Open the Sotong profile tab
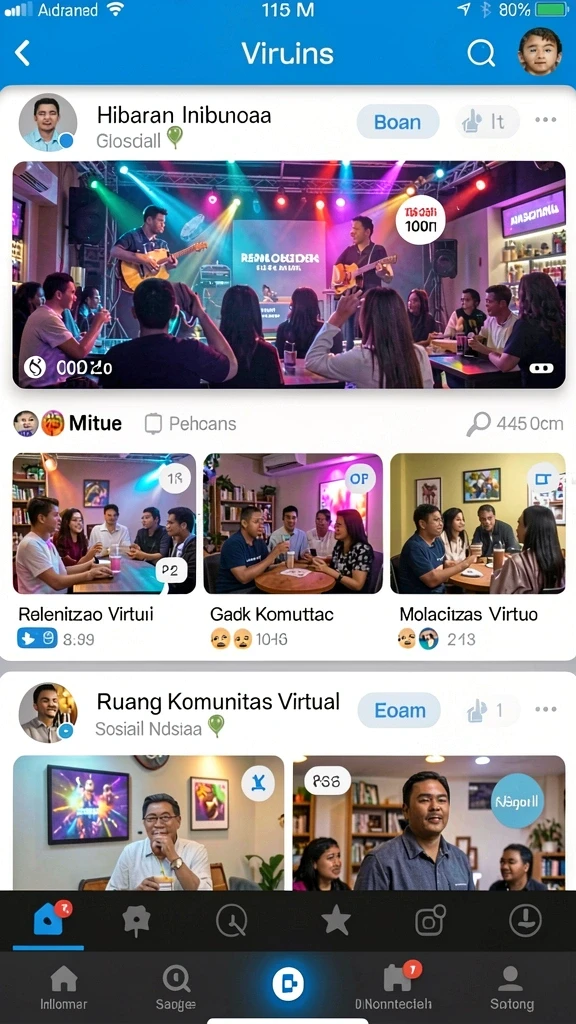This screenshot has width=576, height=1024. coord(511,988)
